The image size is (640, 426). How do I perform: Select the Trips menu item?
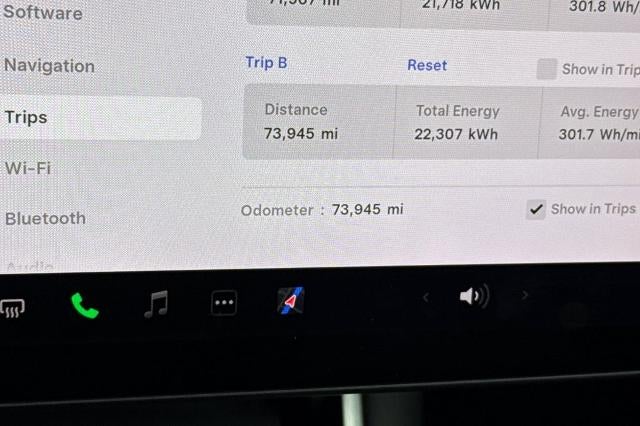pos(26,117)
